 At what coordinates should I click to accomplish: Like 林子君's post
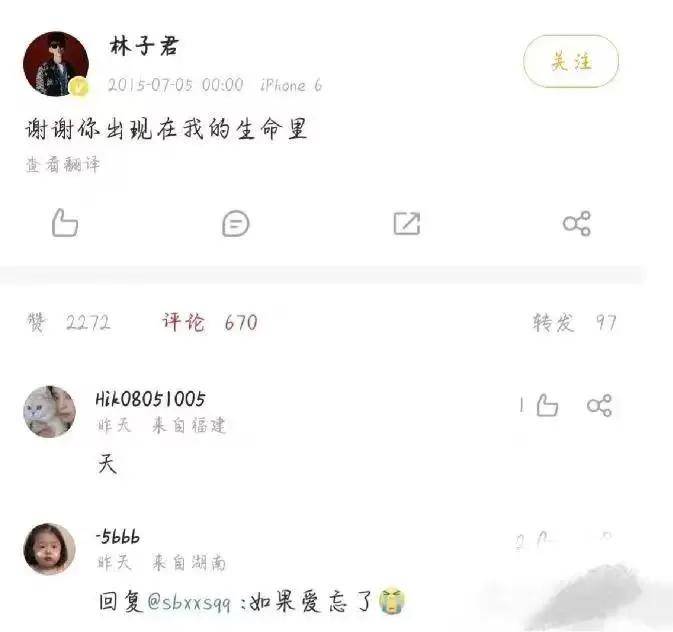coord(65,222)
